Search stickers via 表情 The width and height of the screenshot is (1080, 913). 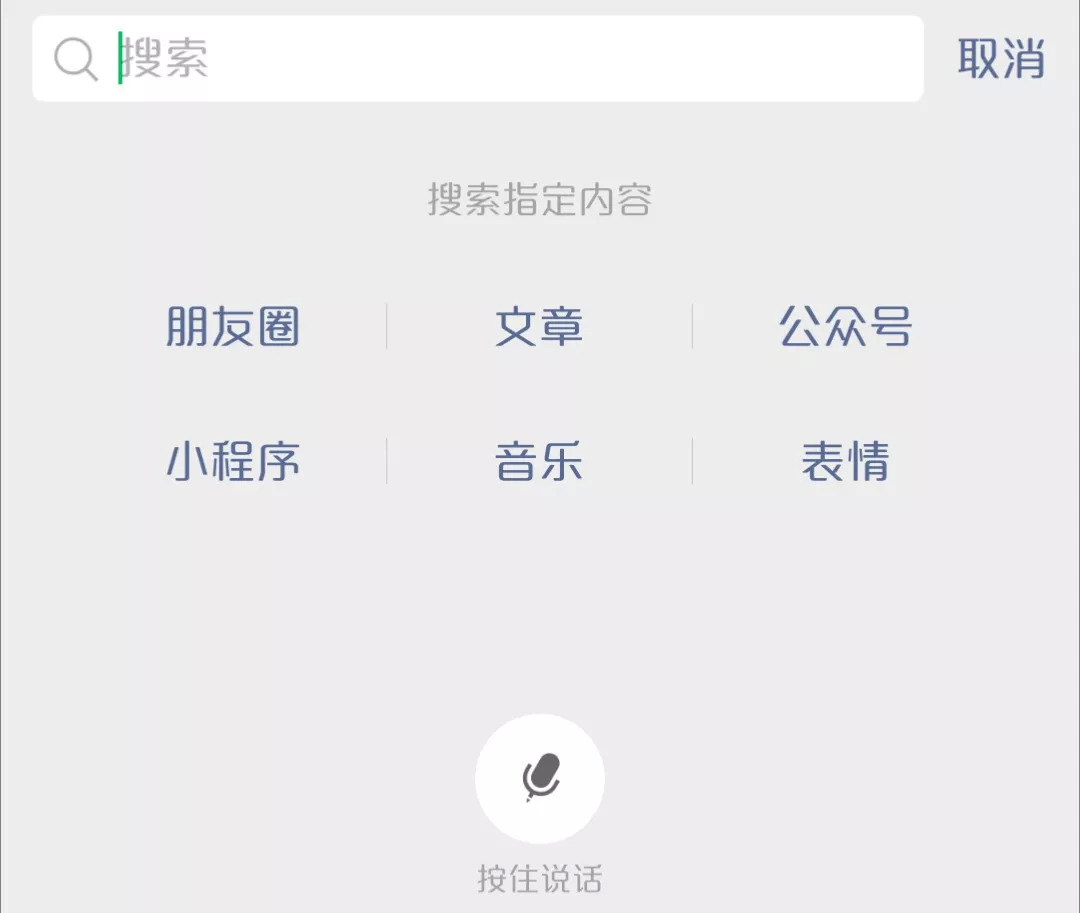845,462
